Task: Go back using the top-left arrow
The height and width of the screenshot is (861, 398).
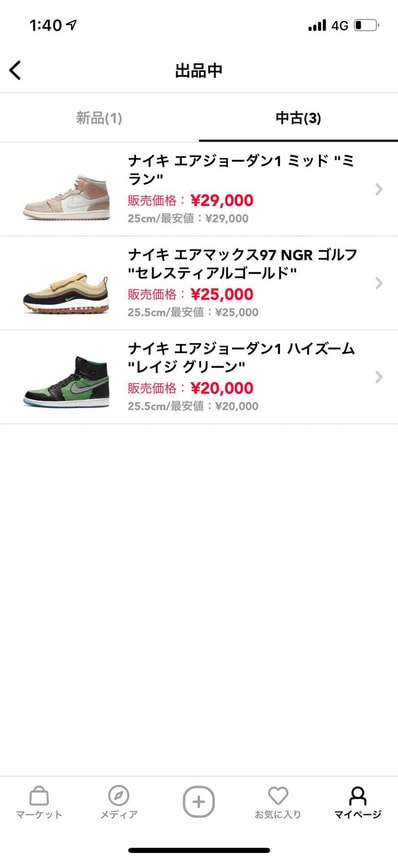Action: click(15, 70)
